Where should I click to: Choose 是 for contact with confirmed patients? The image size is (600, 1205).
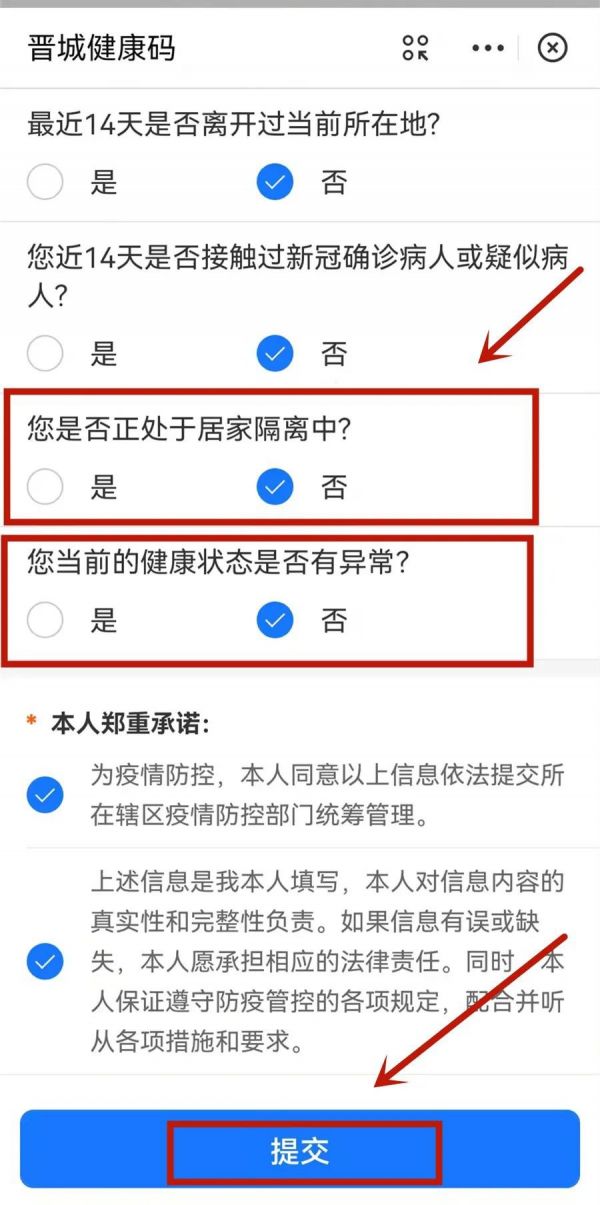[45, 353]
